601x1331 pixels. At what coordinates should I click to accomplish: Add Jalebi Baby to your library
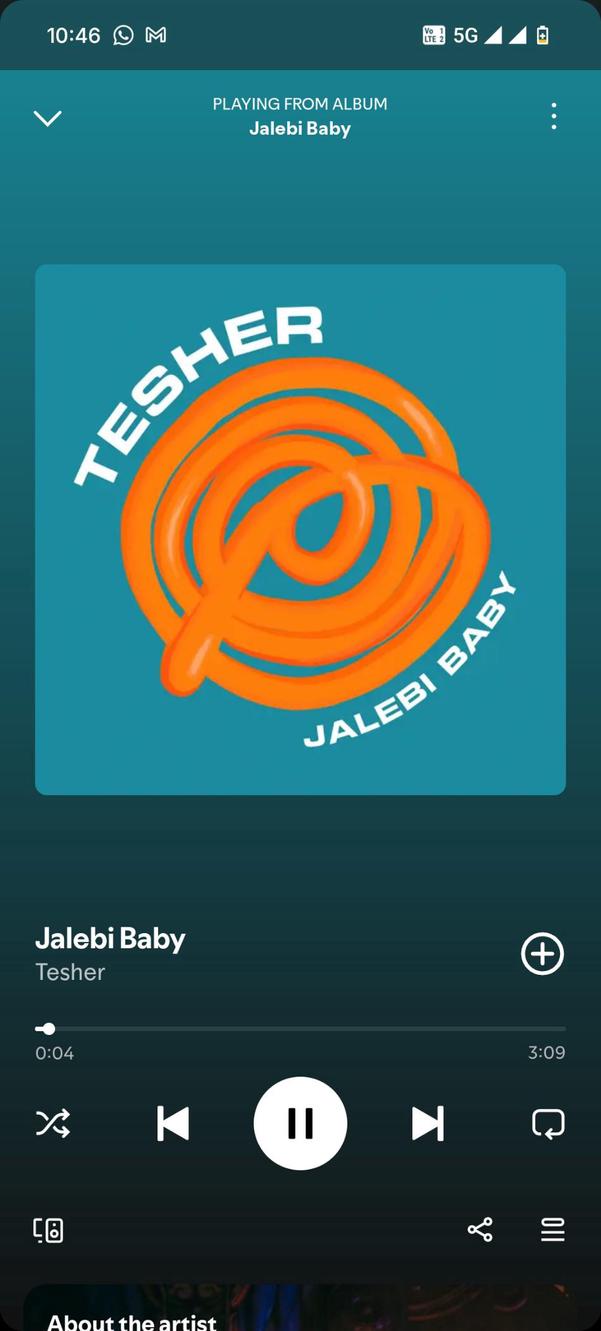point(542,954)
